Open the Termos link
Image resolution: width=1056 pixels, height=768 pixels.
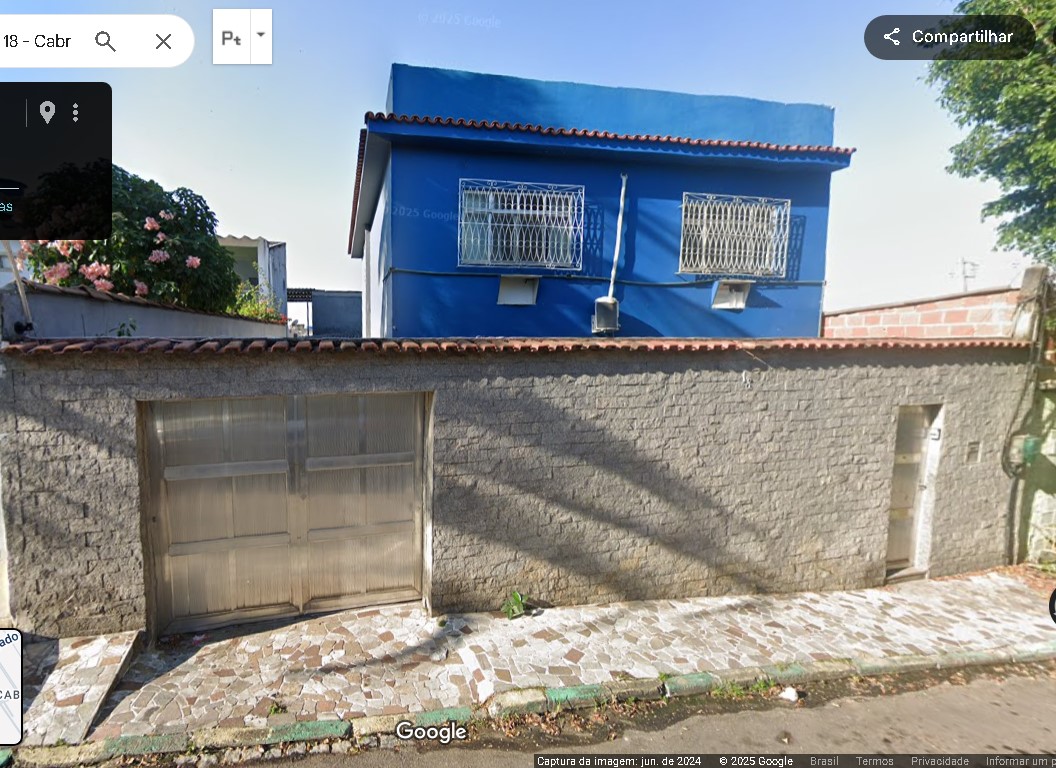[x=874, y=761]
